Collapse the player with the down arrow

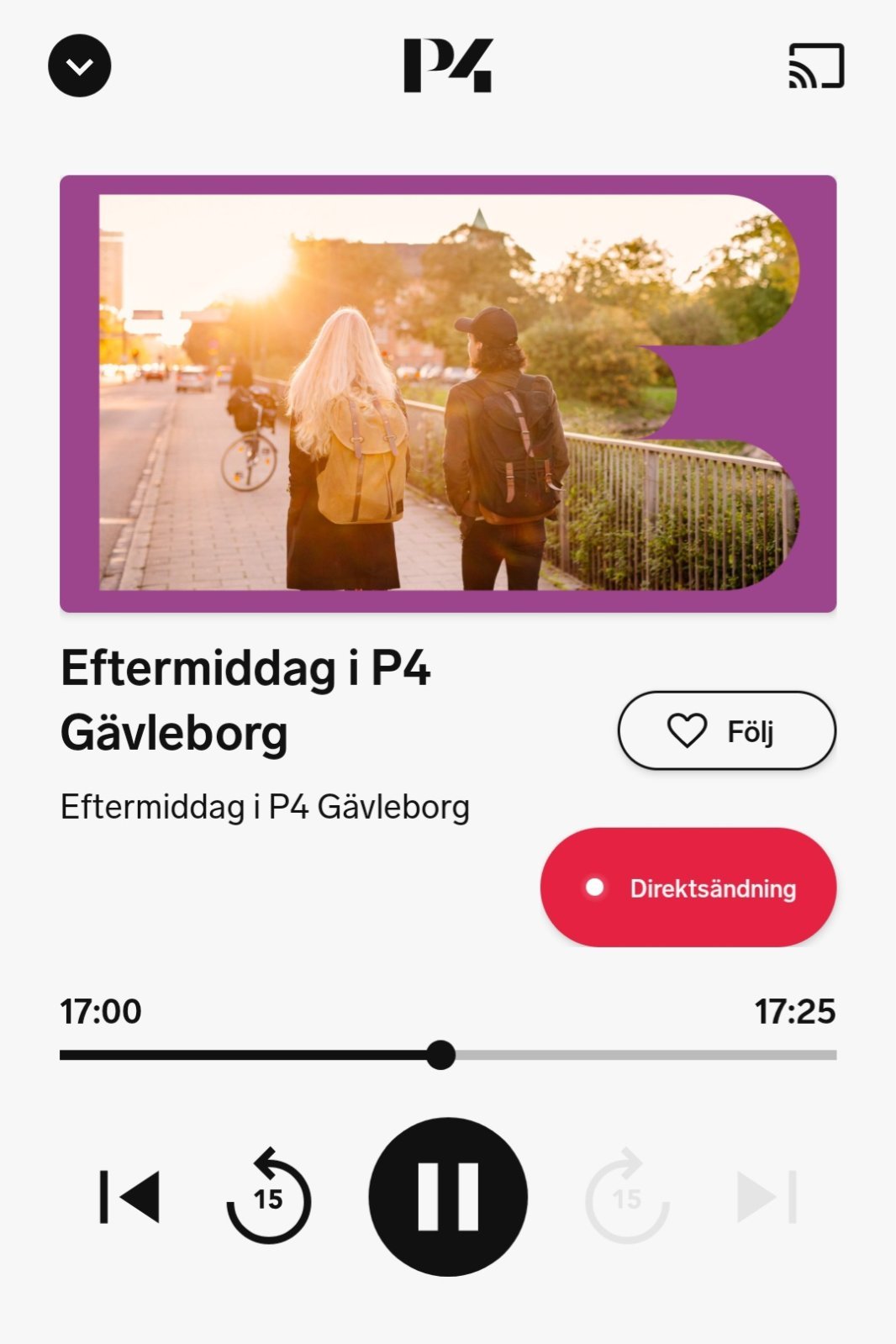80,66
